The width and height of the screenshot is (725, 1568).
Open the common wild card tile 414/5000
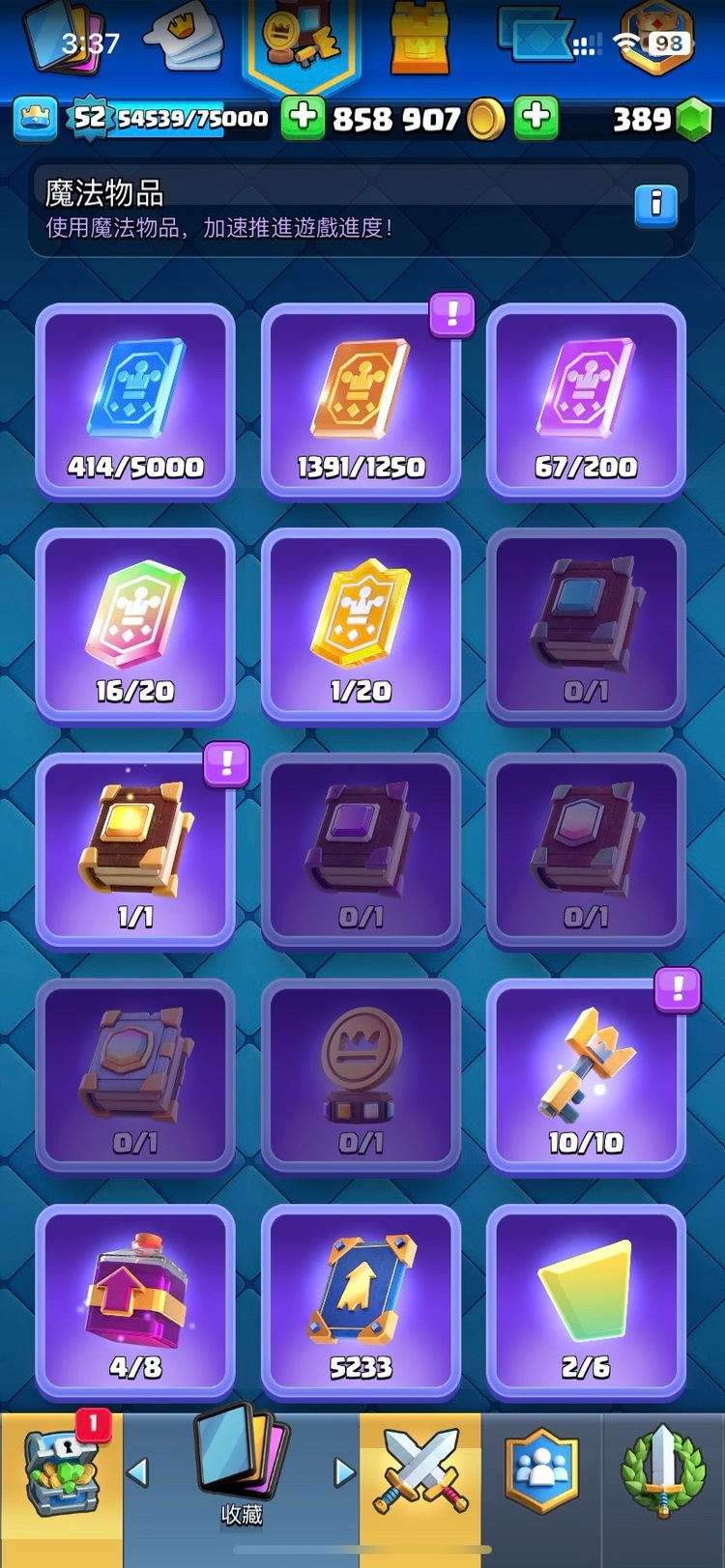(135, 402)
